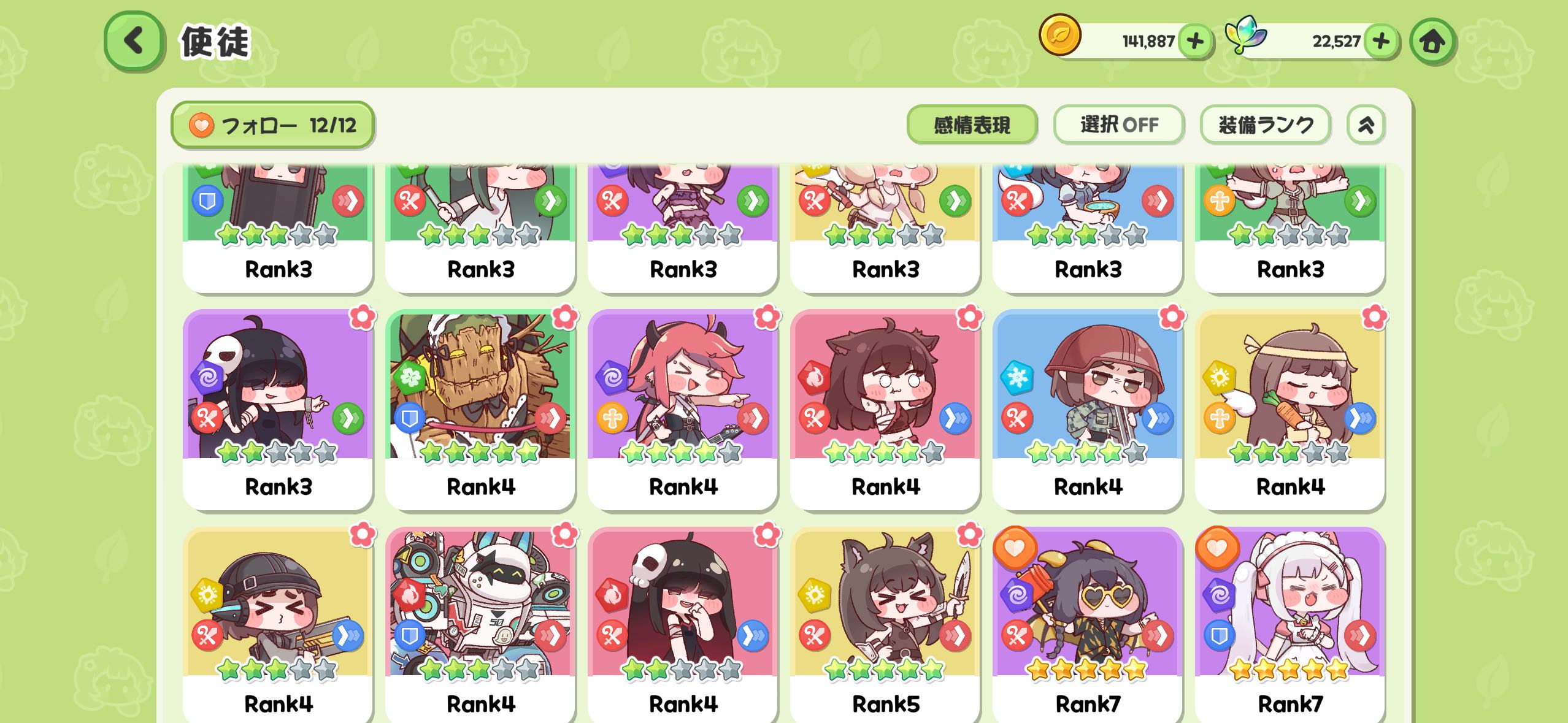
Task: Toggle the 選択 OFF button
Action: [1118, 125]
